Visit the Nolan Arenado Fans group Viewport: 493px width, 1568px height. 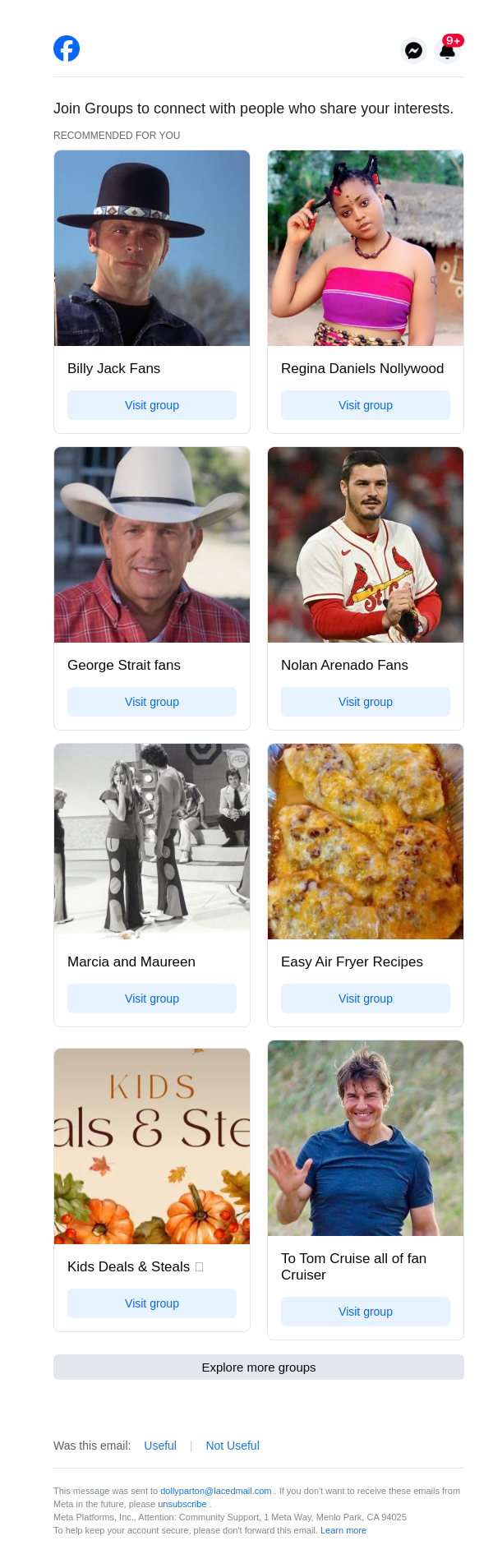(366, 702)
